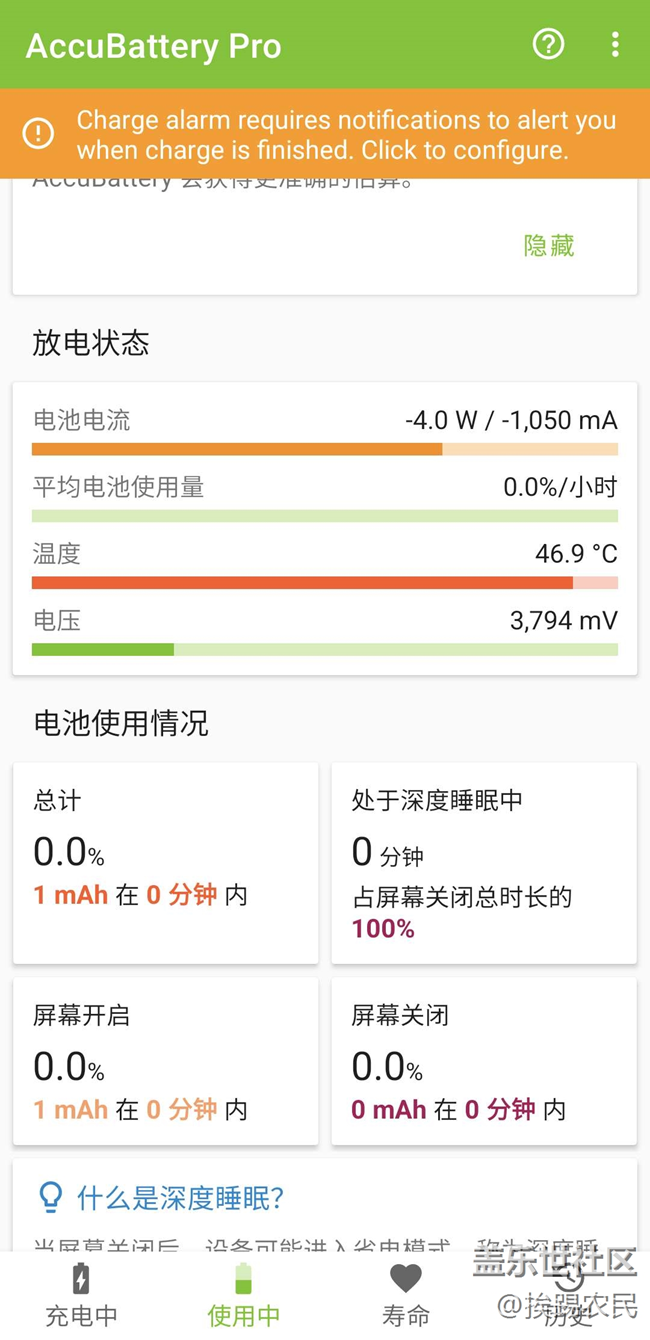Open the 历史 tab
The image size is (650, 1340).
coord(568,1295)
